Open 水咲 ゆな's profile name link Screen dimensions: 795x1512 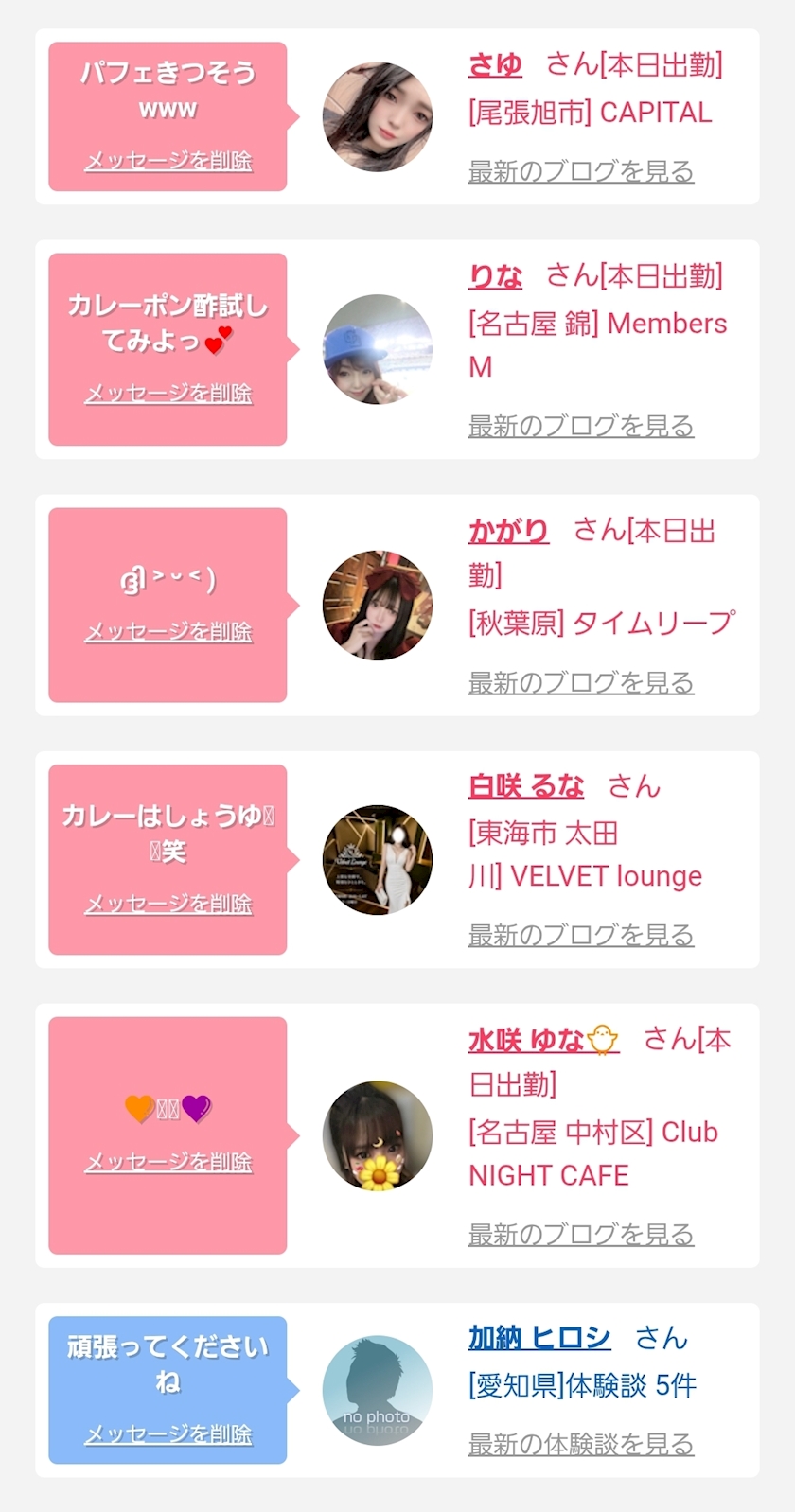[543, 1040]
